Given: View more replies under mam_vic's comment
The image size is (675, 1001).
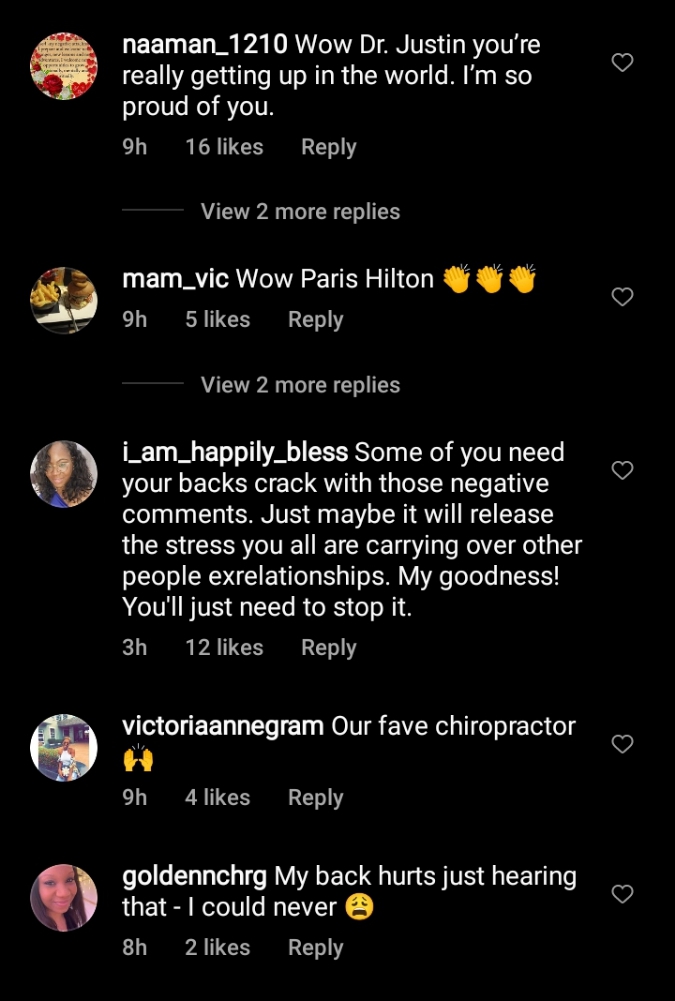Looking at the screenshot, I should point(300,385).
